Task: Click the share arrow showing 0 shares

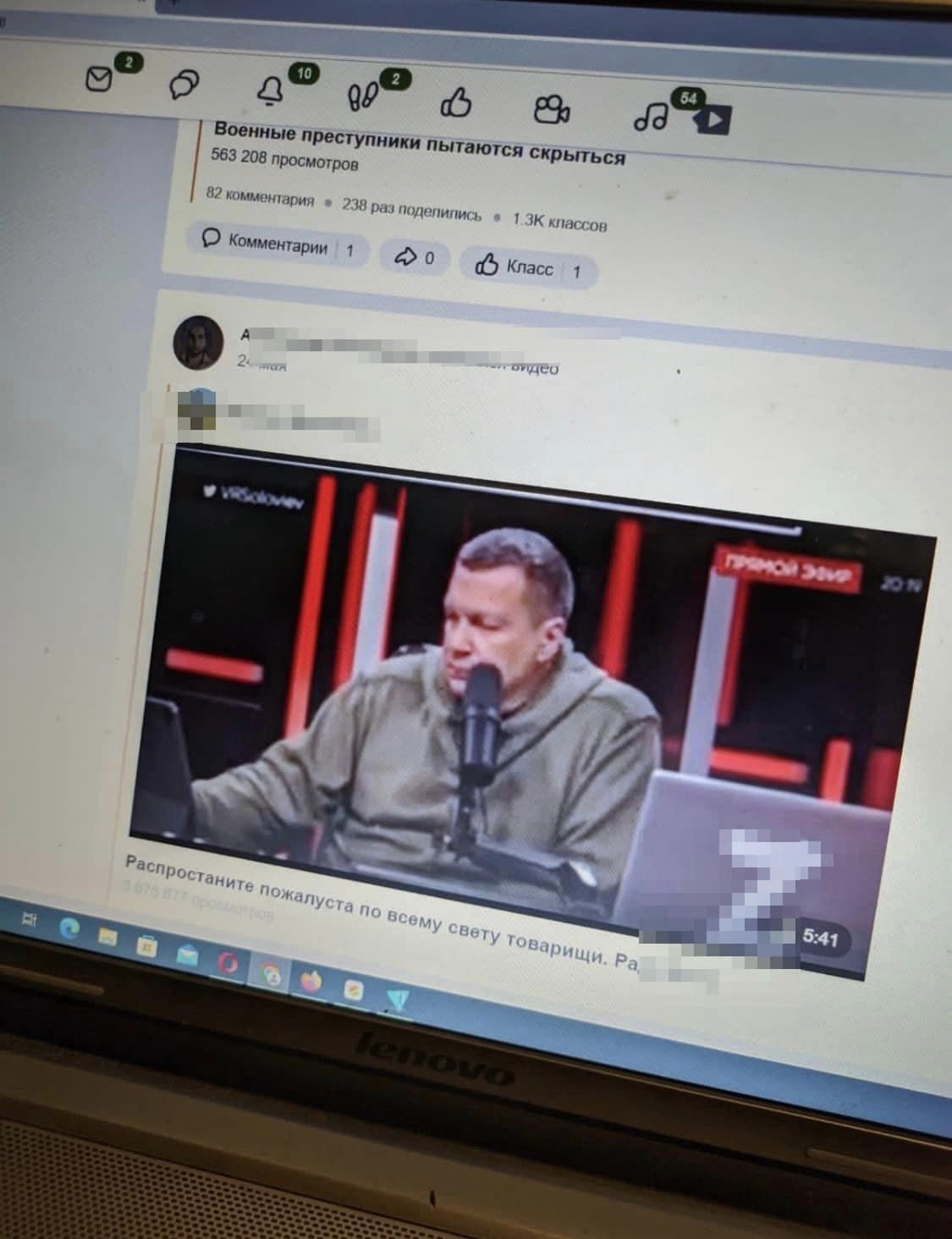Action: pyautogui.click(x=415, y=256)
